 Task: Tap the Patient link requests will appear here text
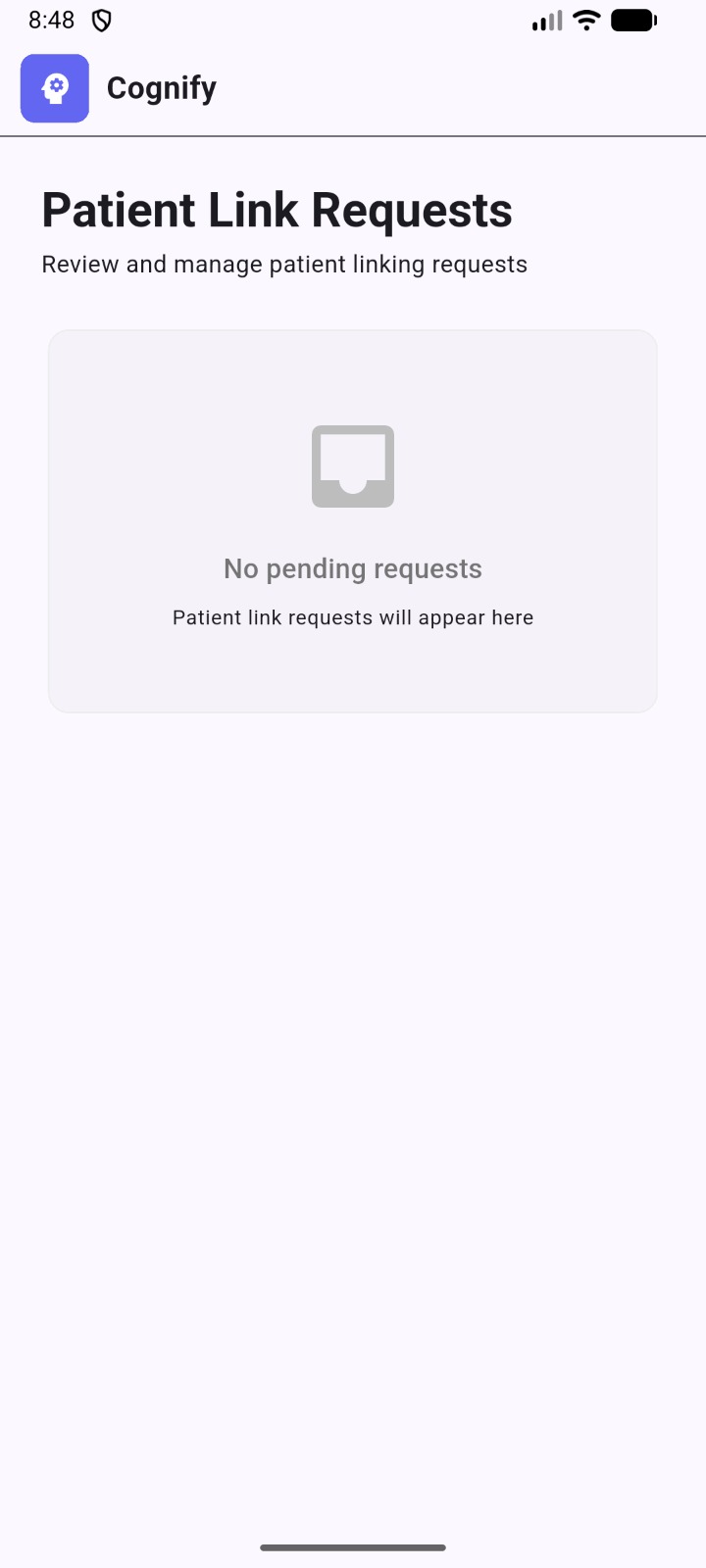point(353,617)
